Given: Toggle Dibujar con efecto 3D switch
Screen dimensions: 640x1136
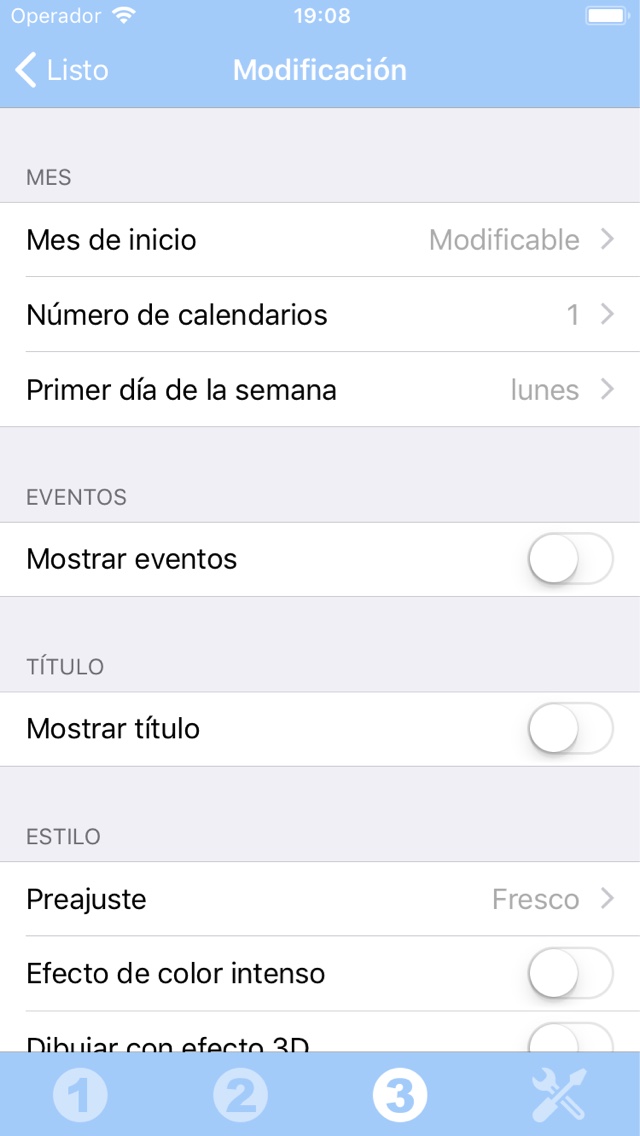Looking at the screenshot, I should pyautogui.click(x=570, y=1037).
